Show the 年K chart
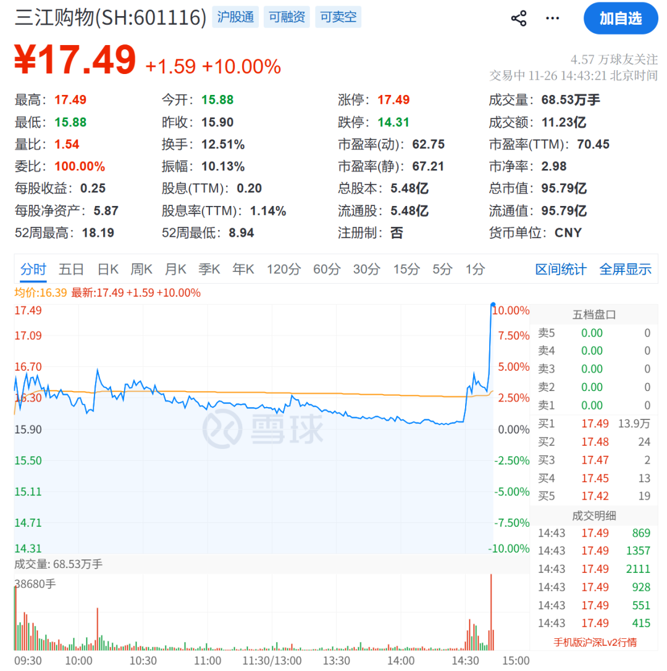Screen dimensions: 667x671 click(x=243, y=268)
